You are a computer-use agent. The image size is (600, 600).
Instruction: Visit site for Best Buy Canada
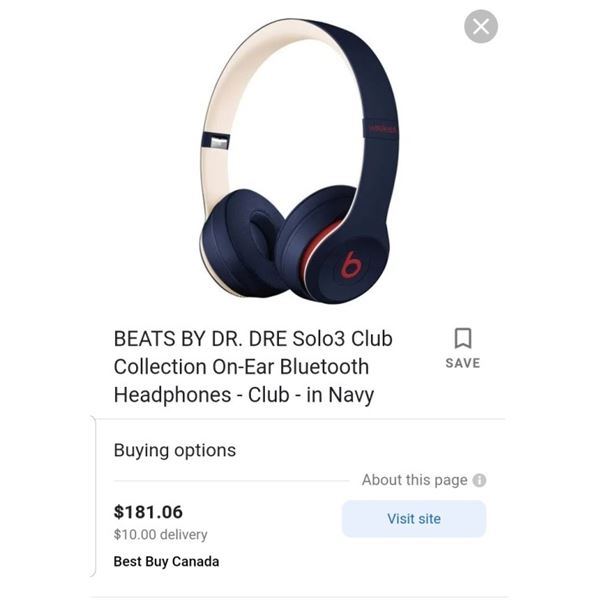[414, 519]
